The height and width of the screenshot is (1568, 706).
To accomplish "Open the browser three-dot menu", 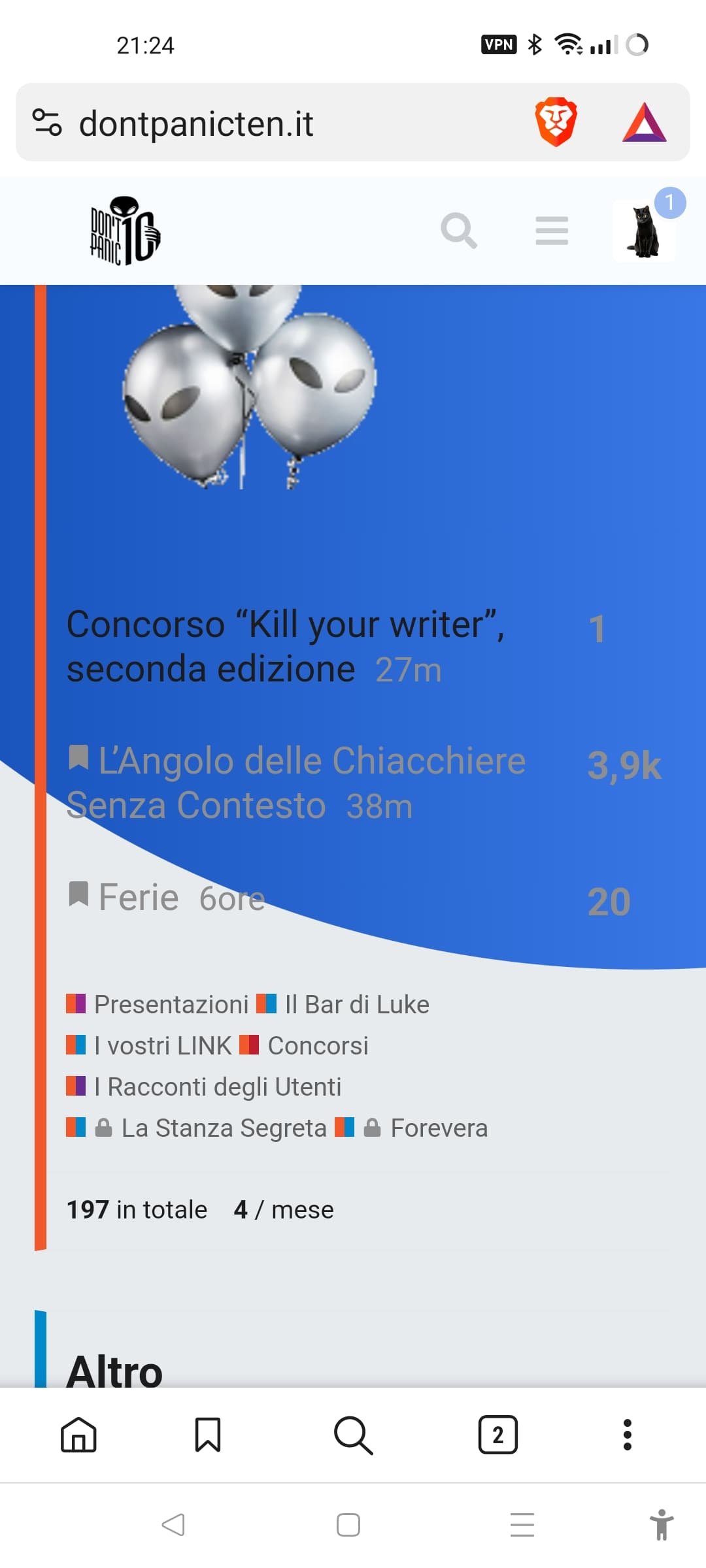I will coord(628,1435).
